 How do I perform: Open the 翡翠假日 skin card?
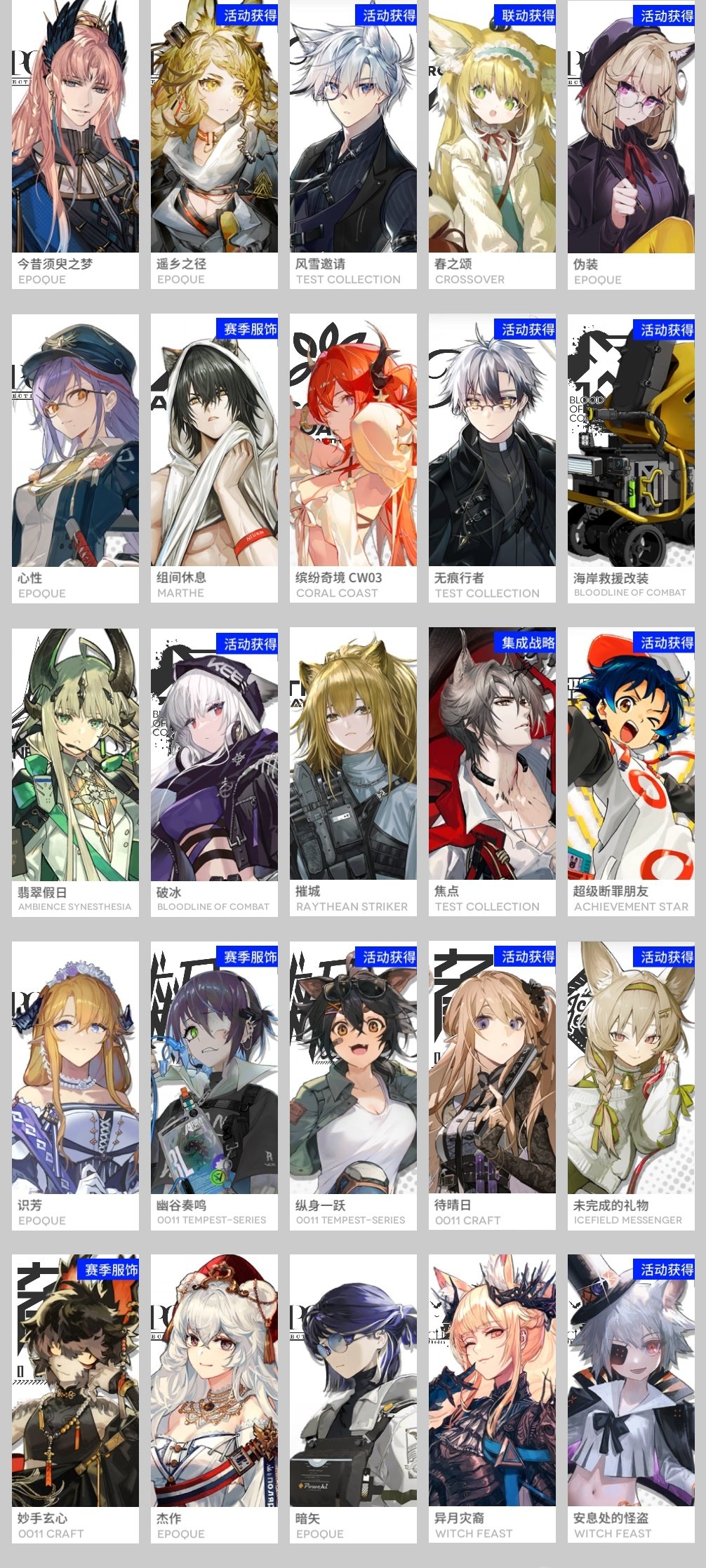[x=75, y=771]
